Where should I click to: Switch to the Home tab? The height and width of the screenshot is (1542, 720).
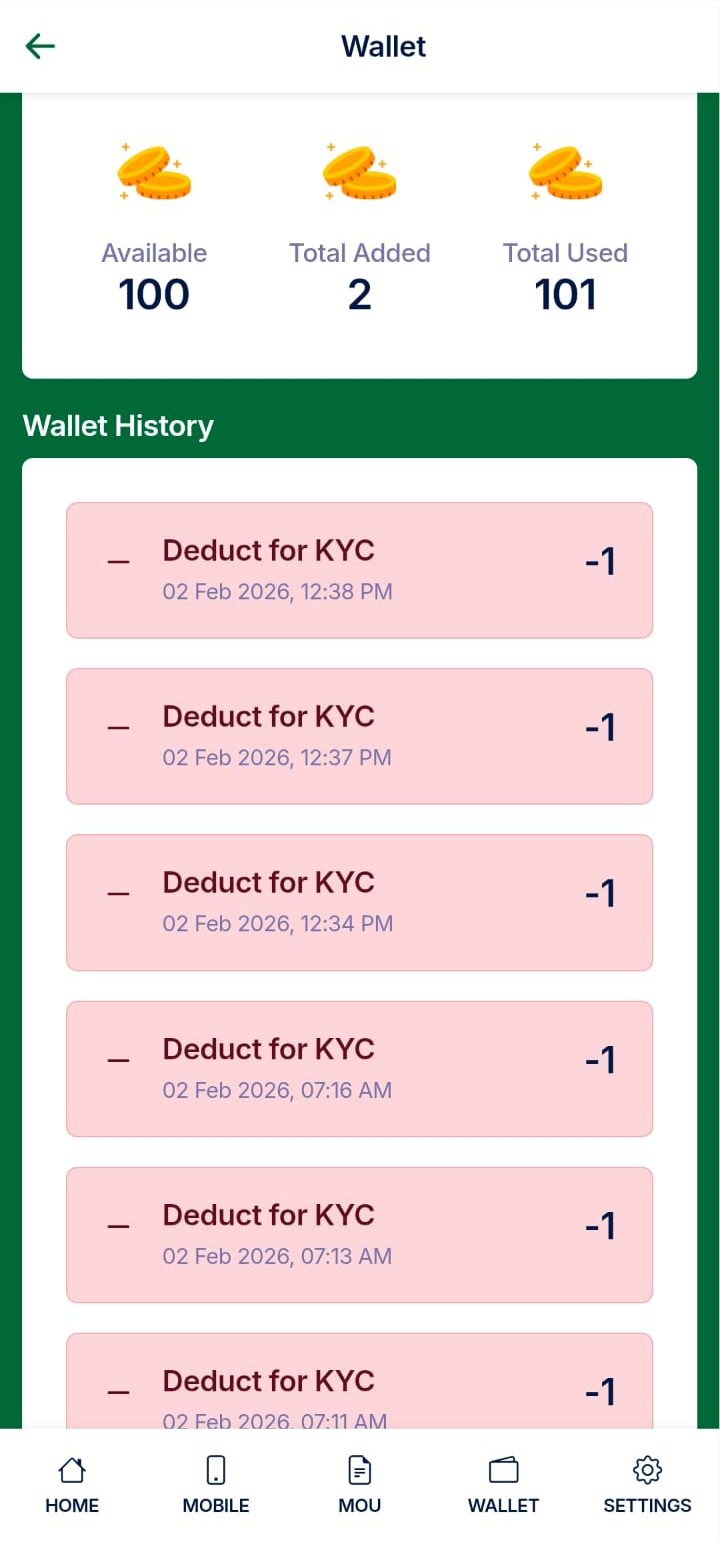(72, 1484)
